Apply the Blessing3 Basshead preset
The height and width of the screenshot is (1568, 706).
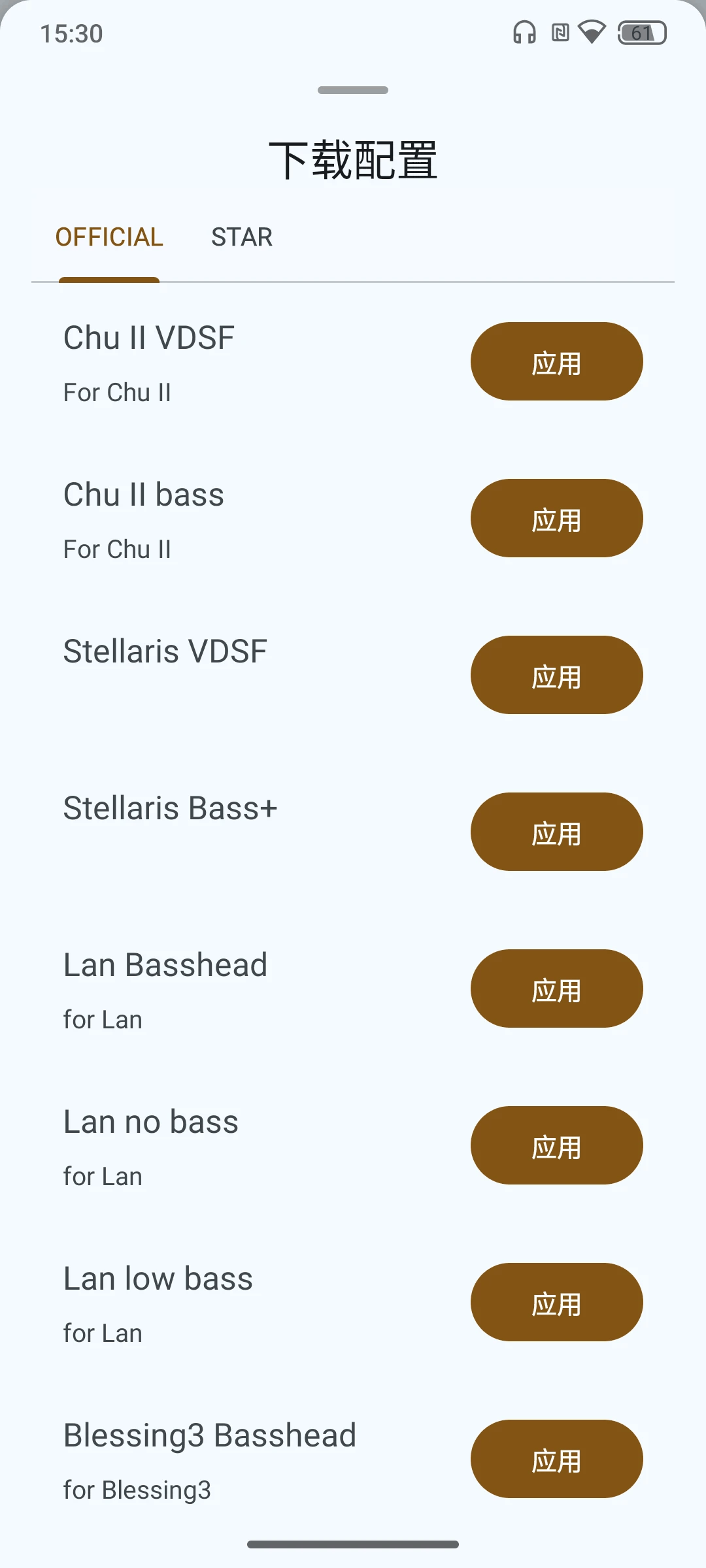556,1459
